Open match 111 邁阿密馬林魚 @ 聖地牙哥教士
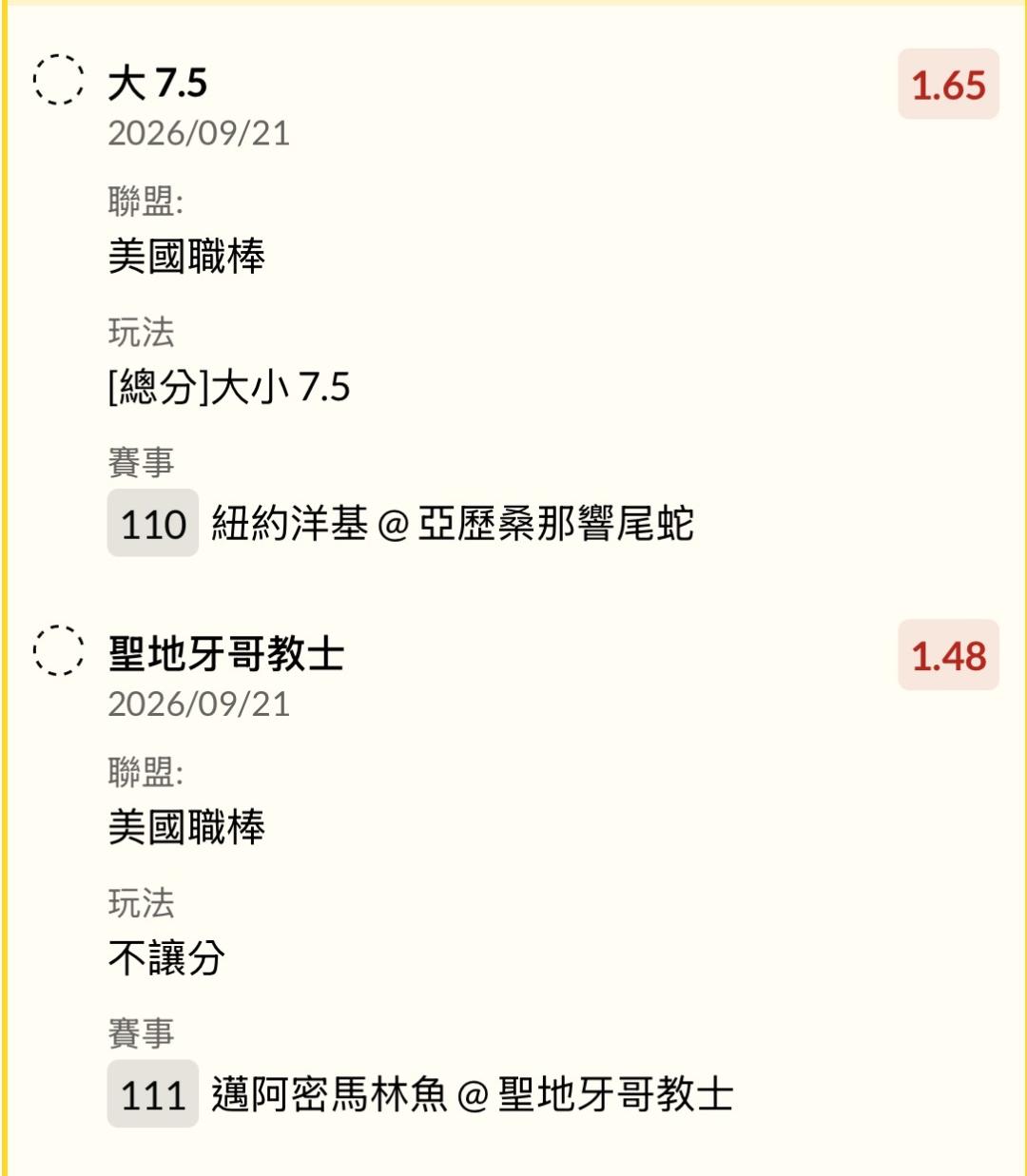The image size is (1027, 1176). click(420, 1093)
